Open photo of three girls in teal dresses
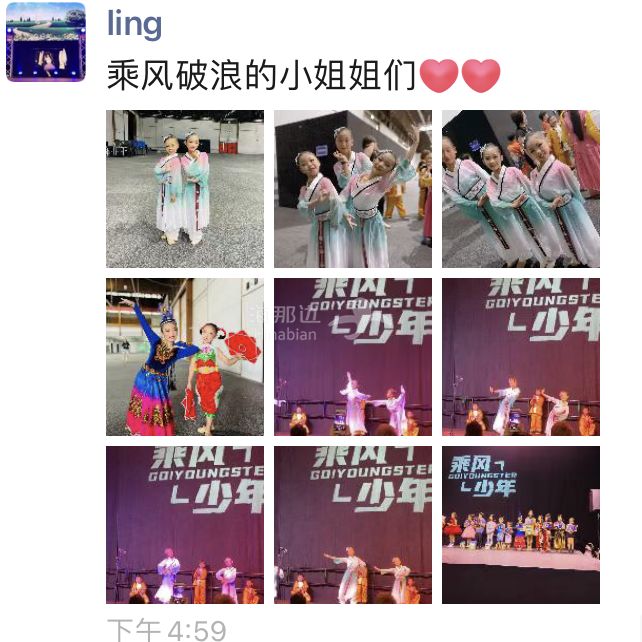 (520, 189)
